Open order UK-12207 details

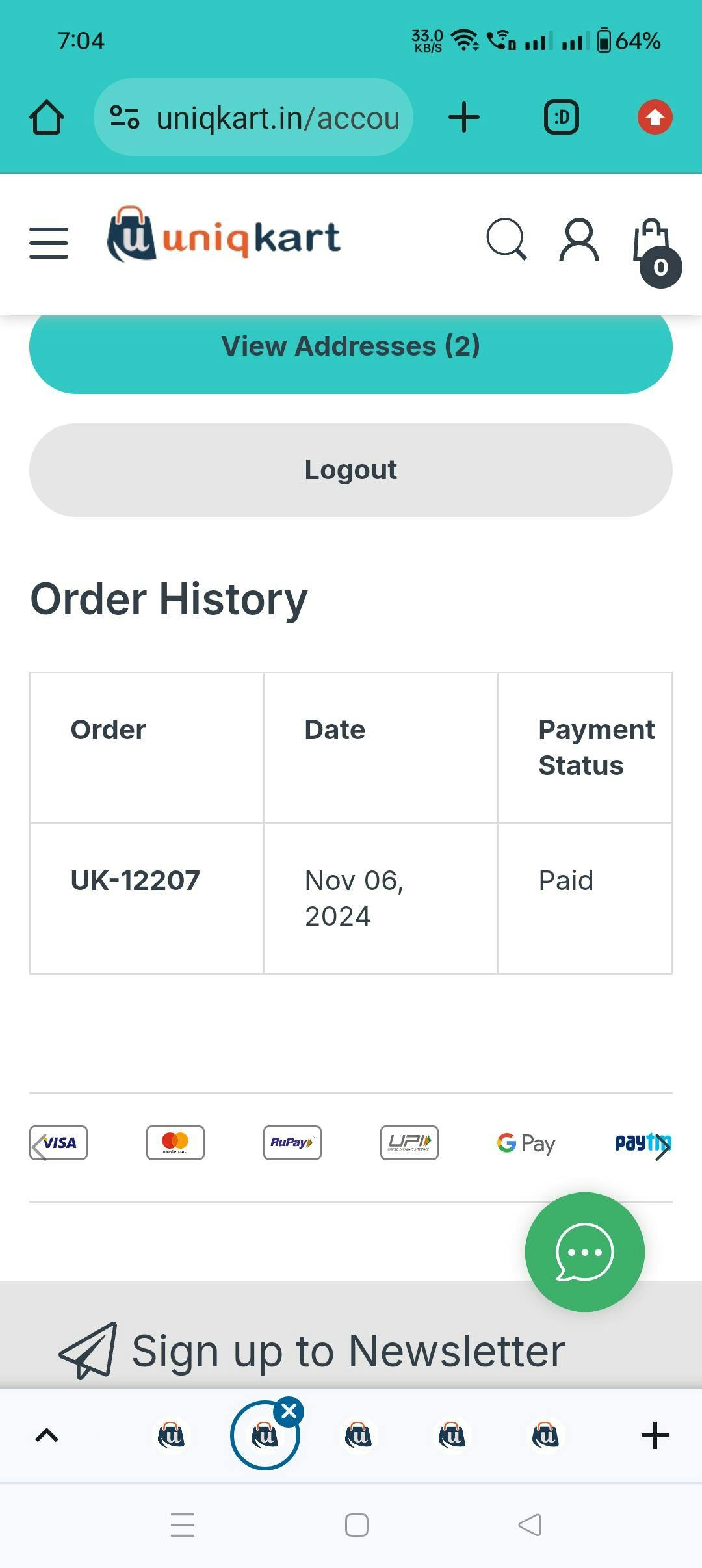(135, 881)
